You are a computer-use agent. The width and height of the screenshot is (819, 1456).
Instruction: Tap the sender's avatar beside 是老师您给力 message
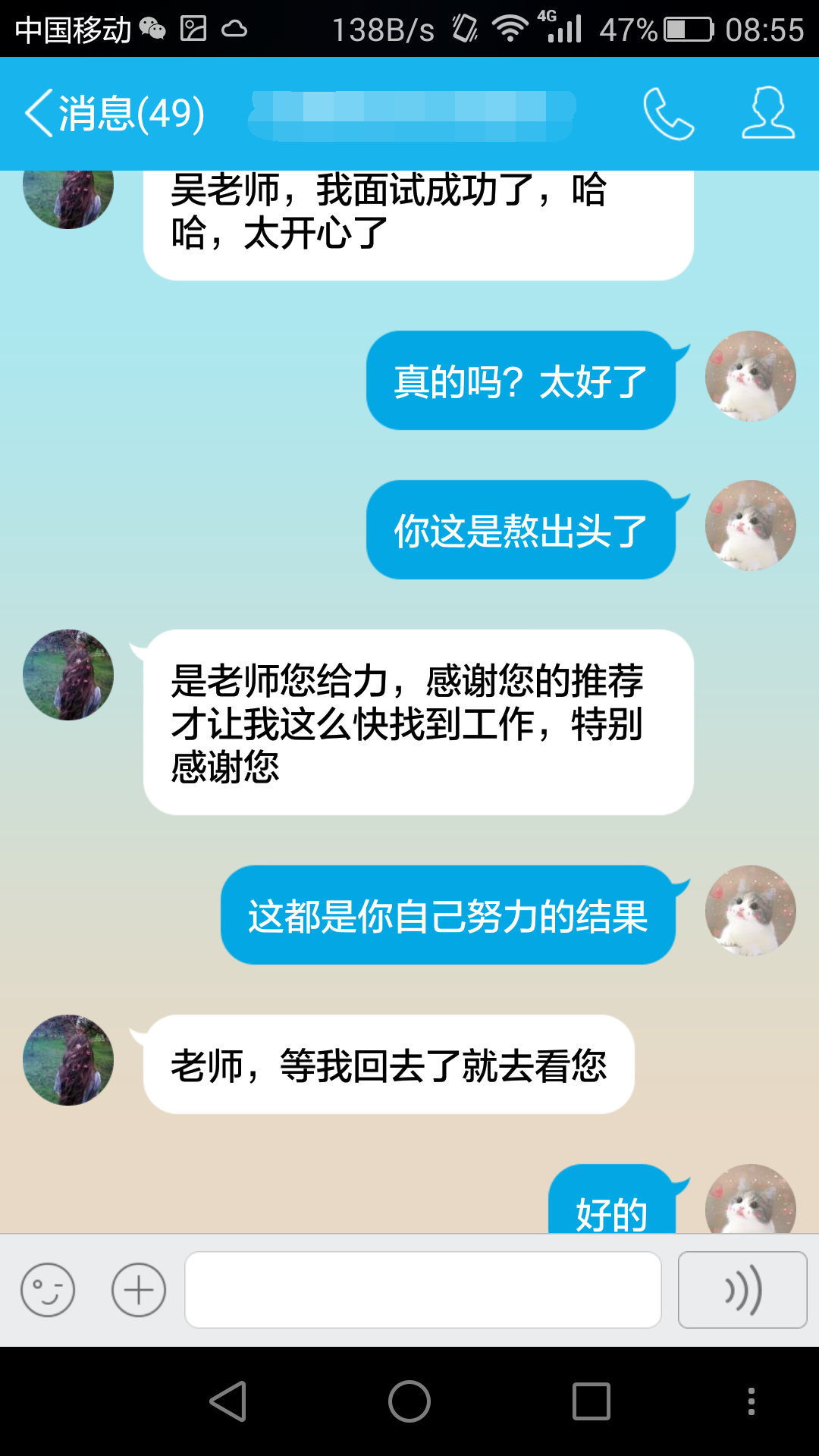point(68,675)
